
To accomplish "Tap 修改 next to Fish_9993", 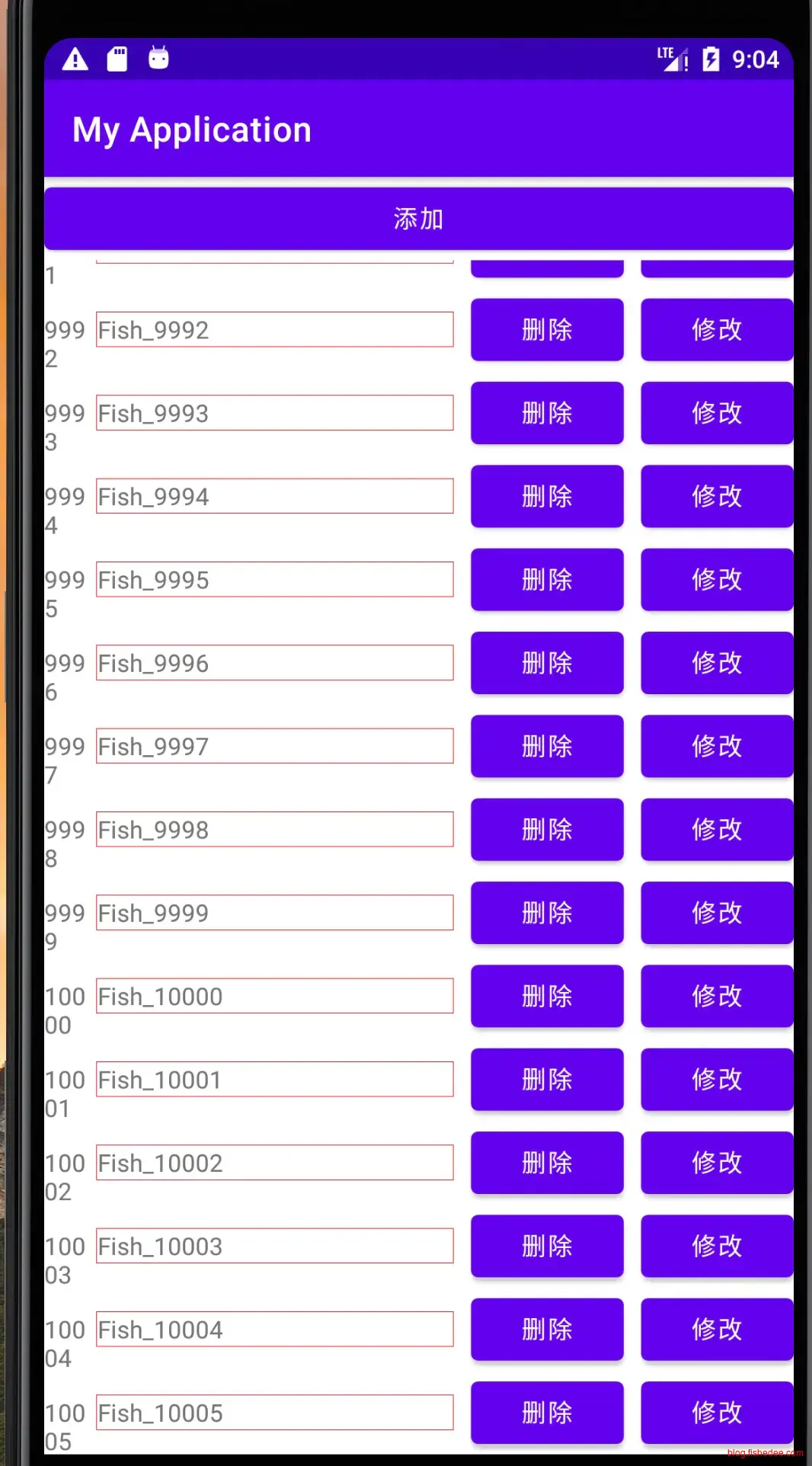I will coord(716,413).
